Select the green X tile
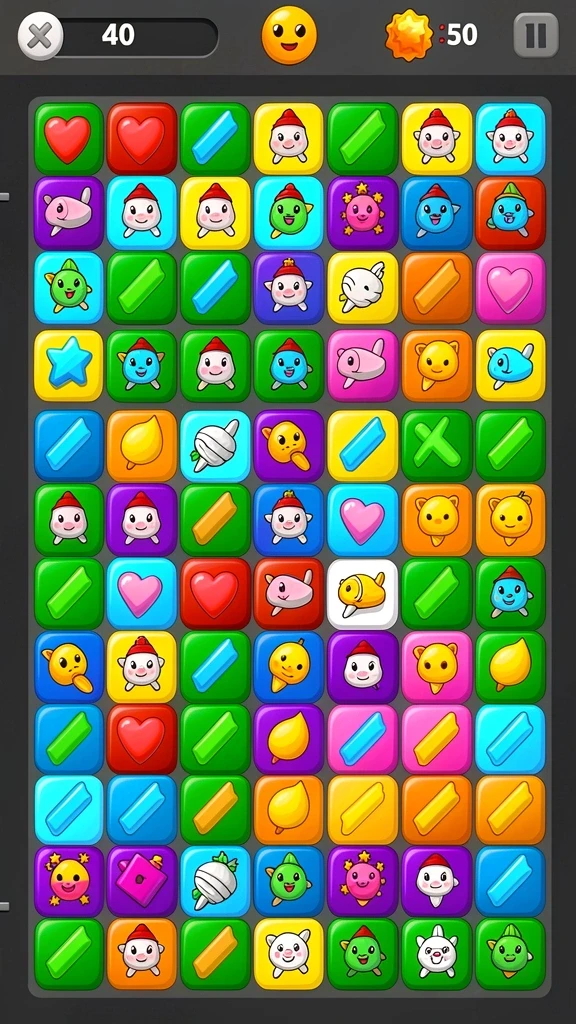 click(436, 445)
